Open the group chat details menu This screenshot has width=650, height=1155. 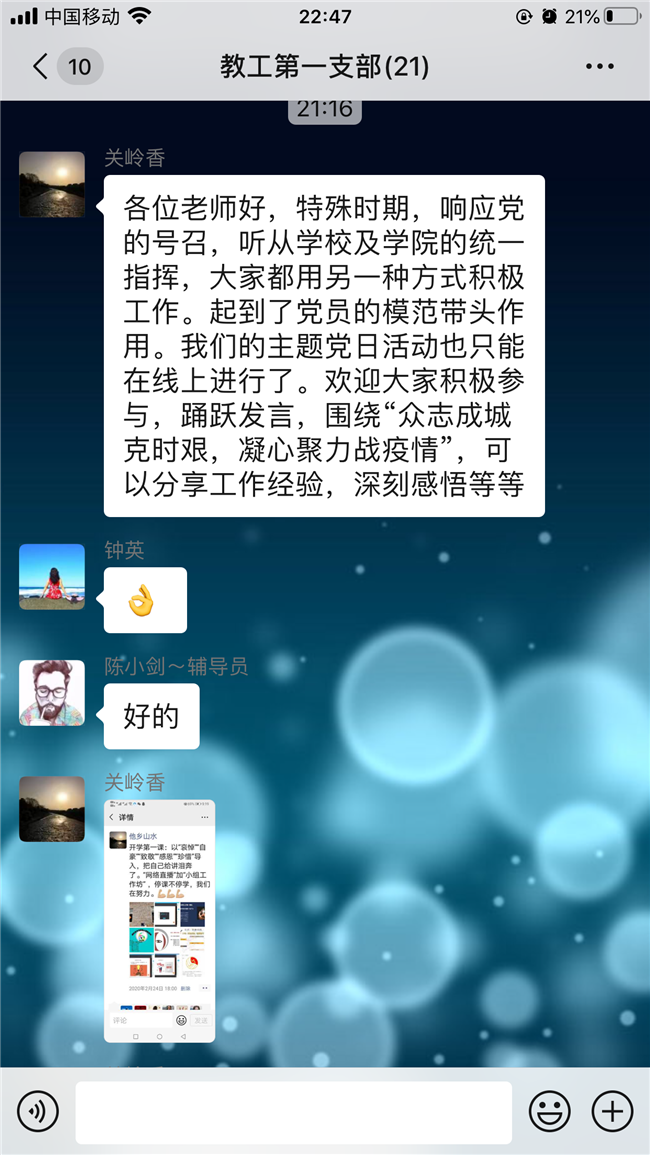pos(599,67)
